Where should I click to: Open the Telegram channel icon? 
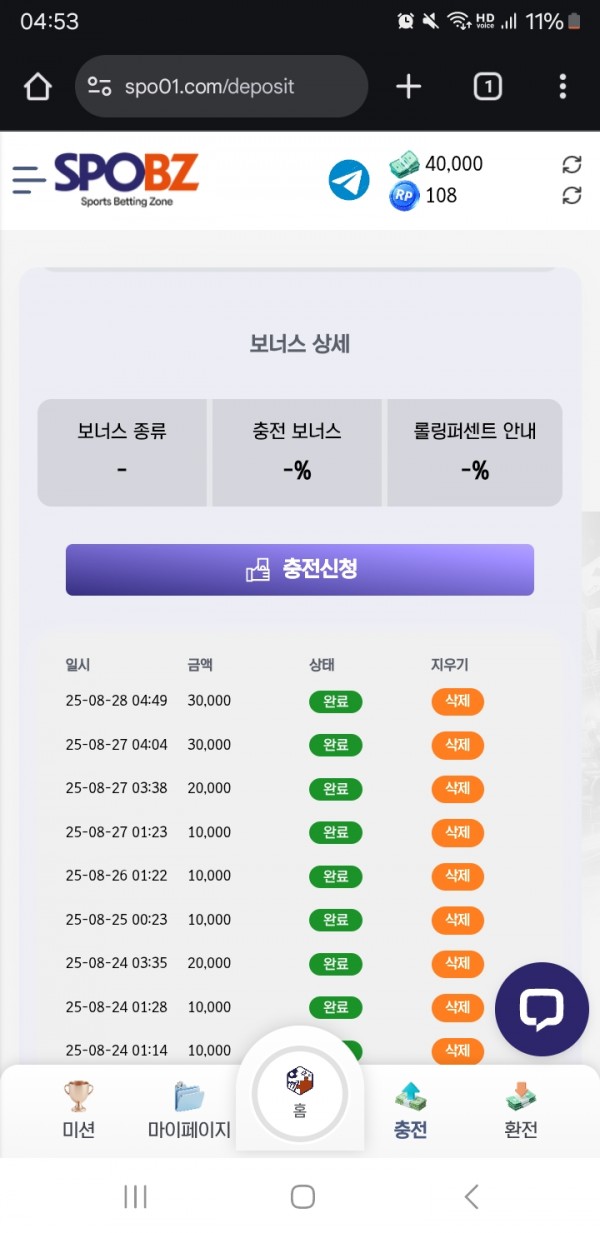click(349, 180)
